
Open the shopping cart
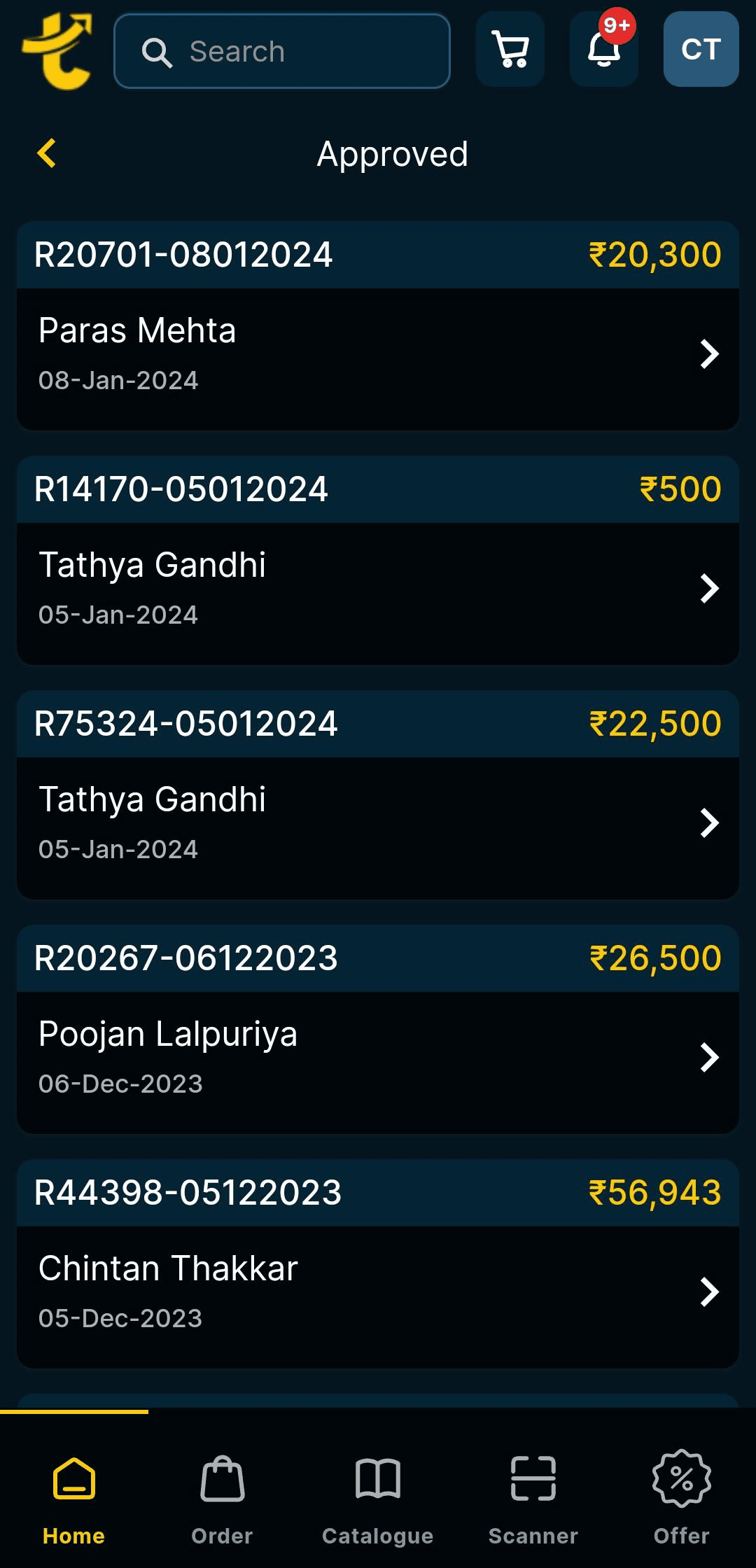tap(510, 50)
